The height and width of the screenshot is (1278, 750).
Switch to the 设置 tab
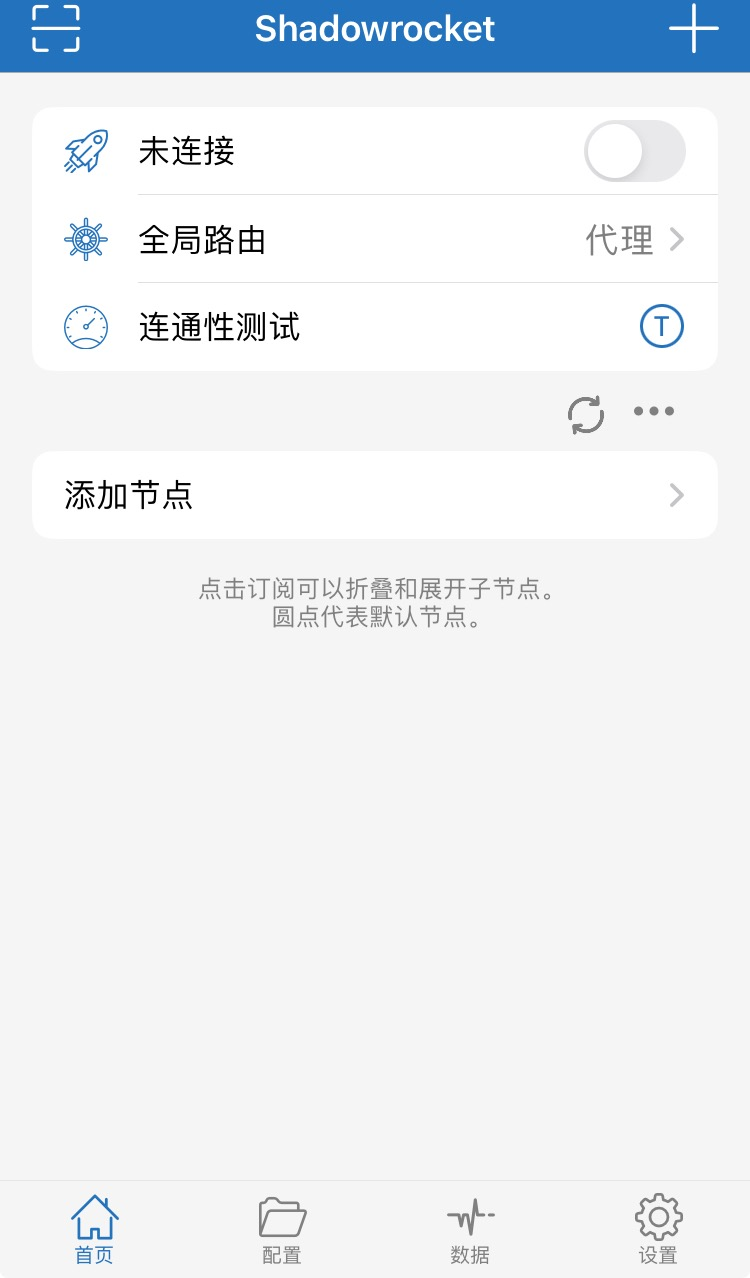[657, 1225]
